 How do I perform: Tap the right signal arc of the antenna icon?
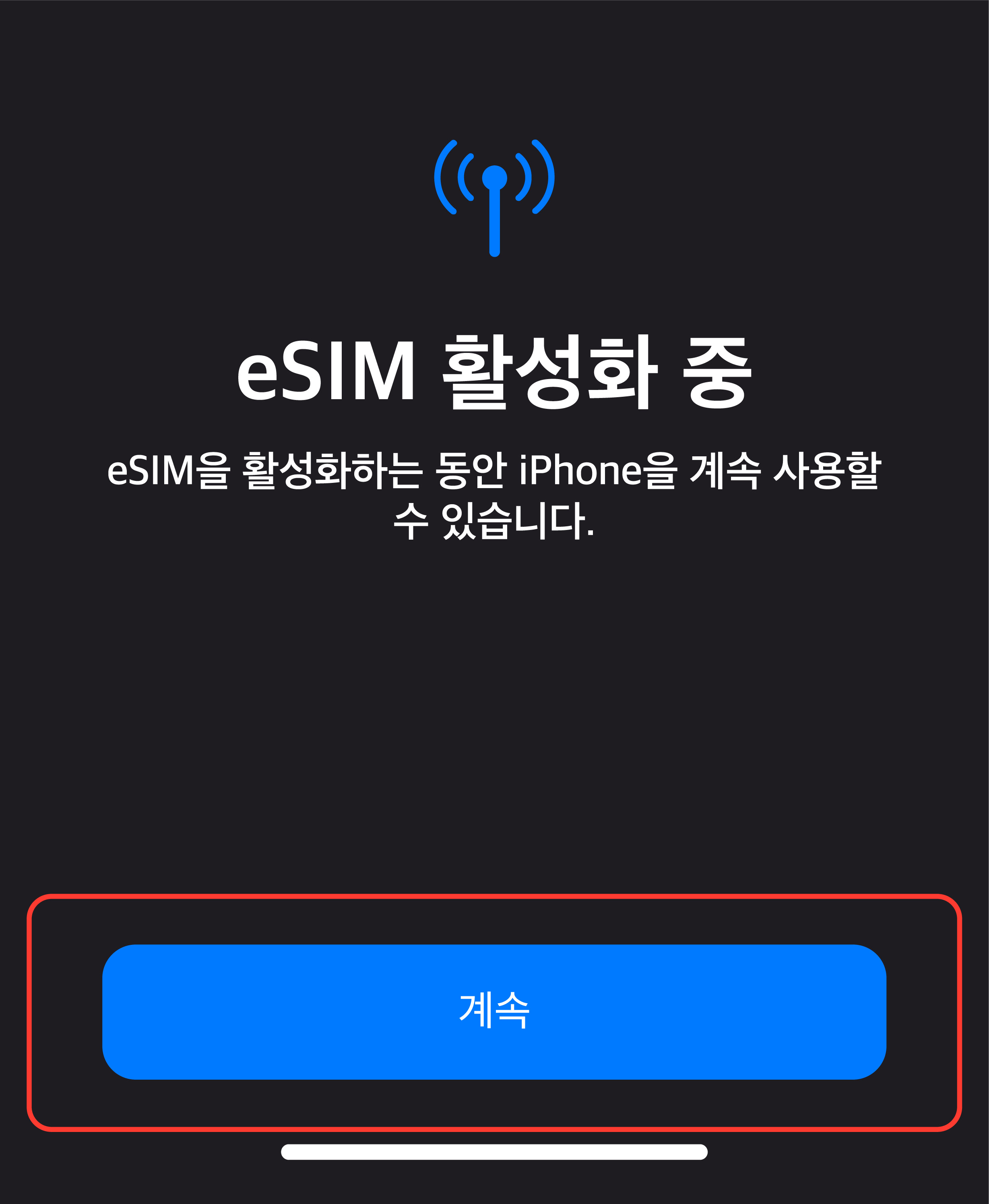tap(542, 182)
